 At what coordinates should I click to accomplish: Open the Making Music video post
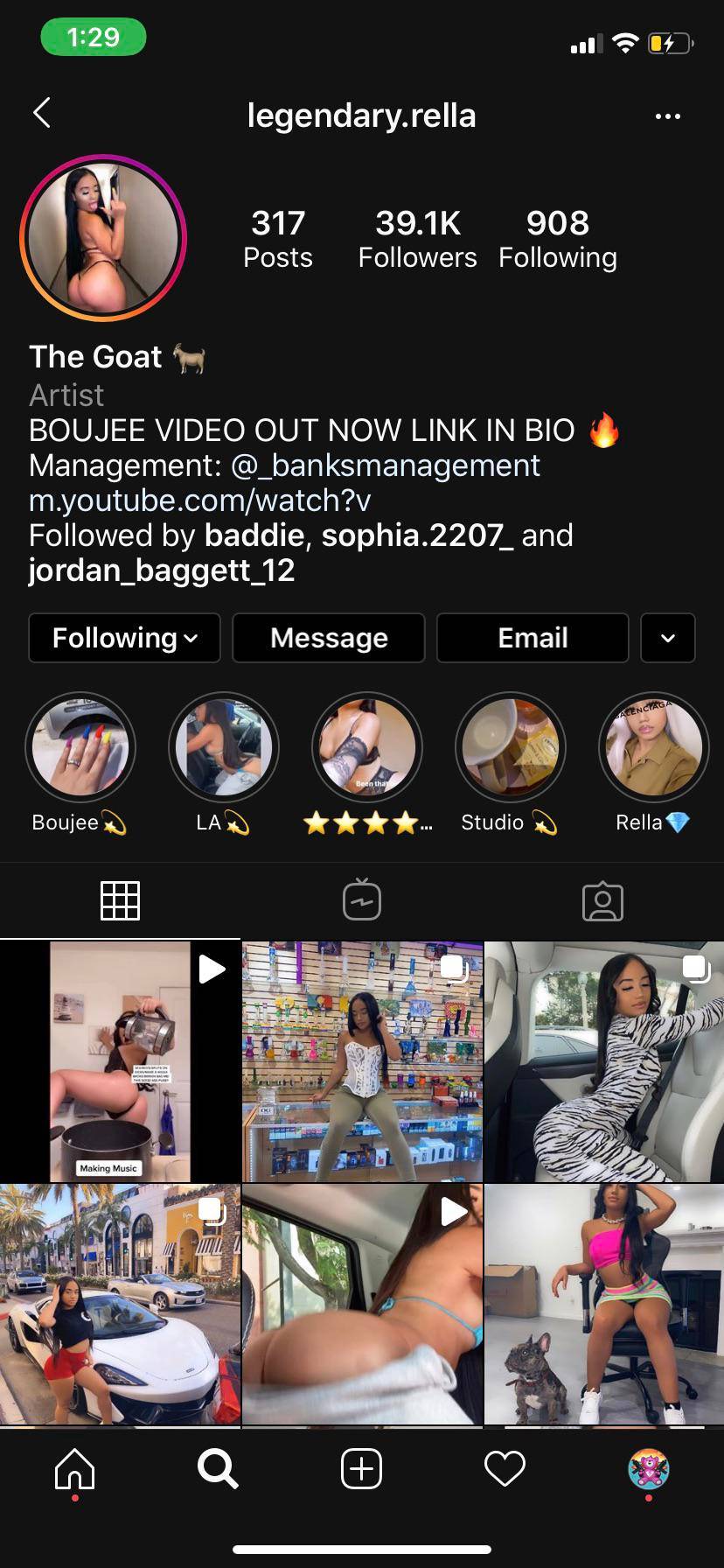click(x=120, y=1061)
